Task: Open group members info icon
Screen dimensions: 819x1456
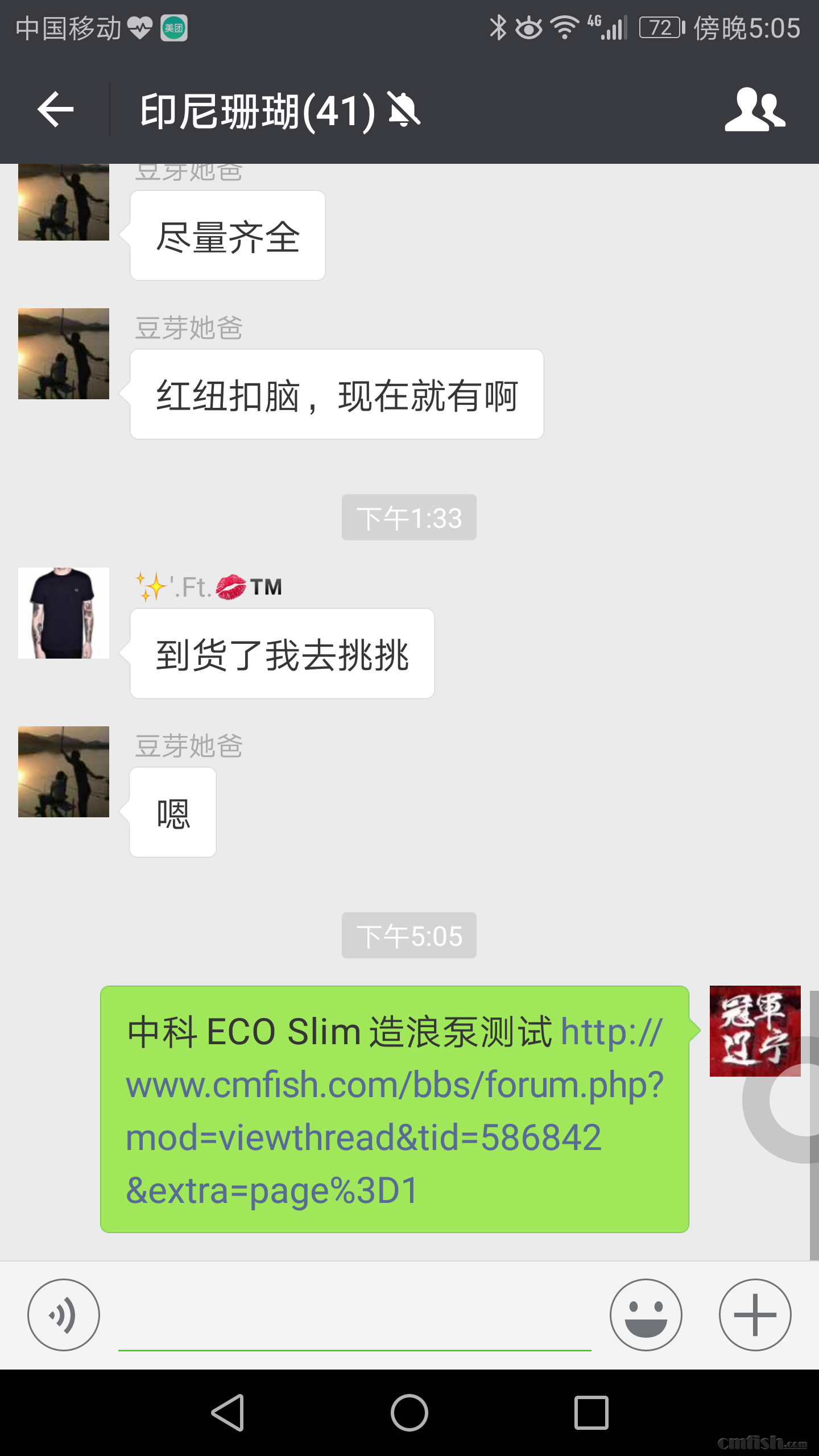Action: pyautogui.click(x=755, y=109)
